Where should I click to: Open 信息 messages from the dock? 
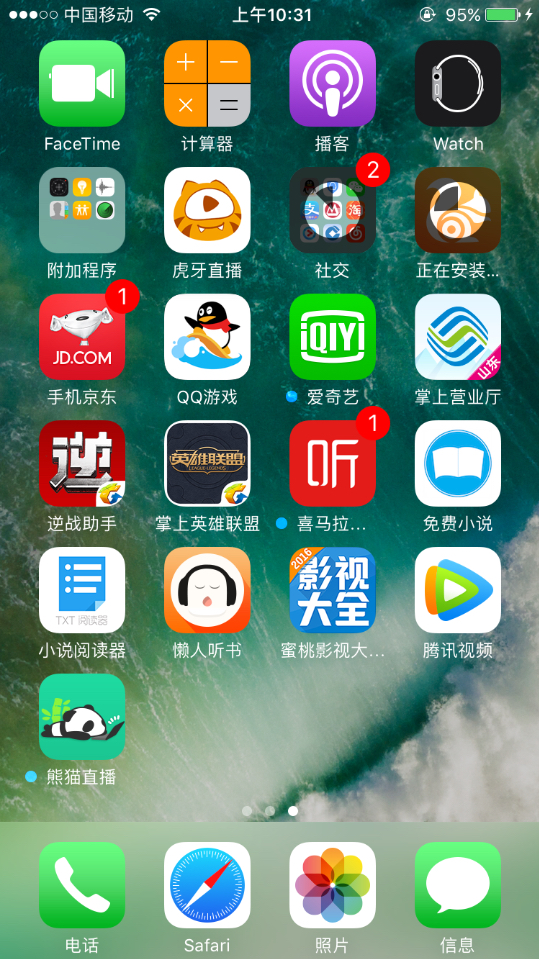pos(458,885)
